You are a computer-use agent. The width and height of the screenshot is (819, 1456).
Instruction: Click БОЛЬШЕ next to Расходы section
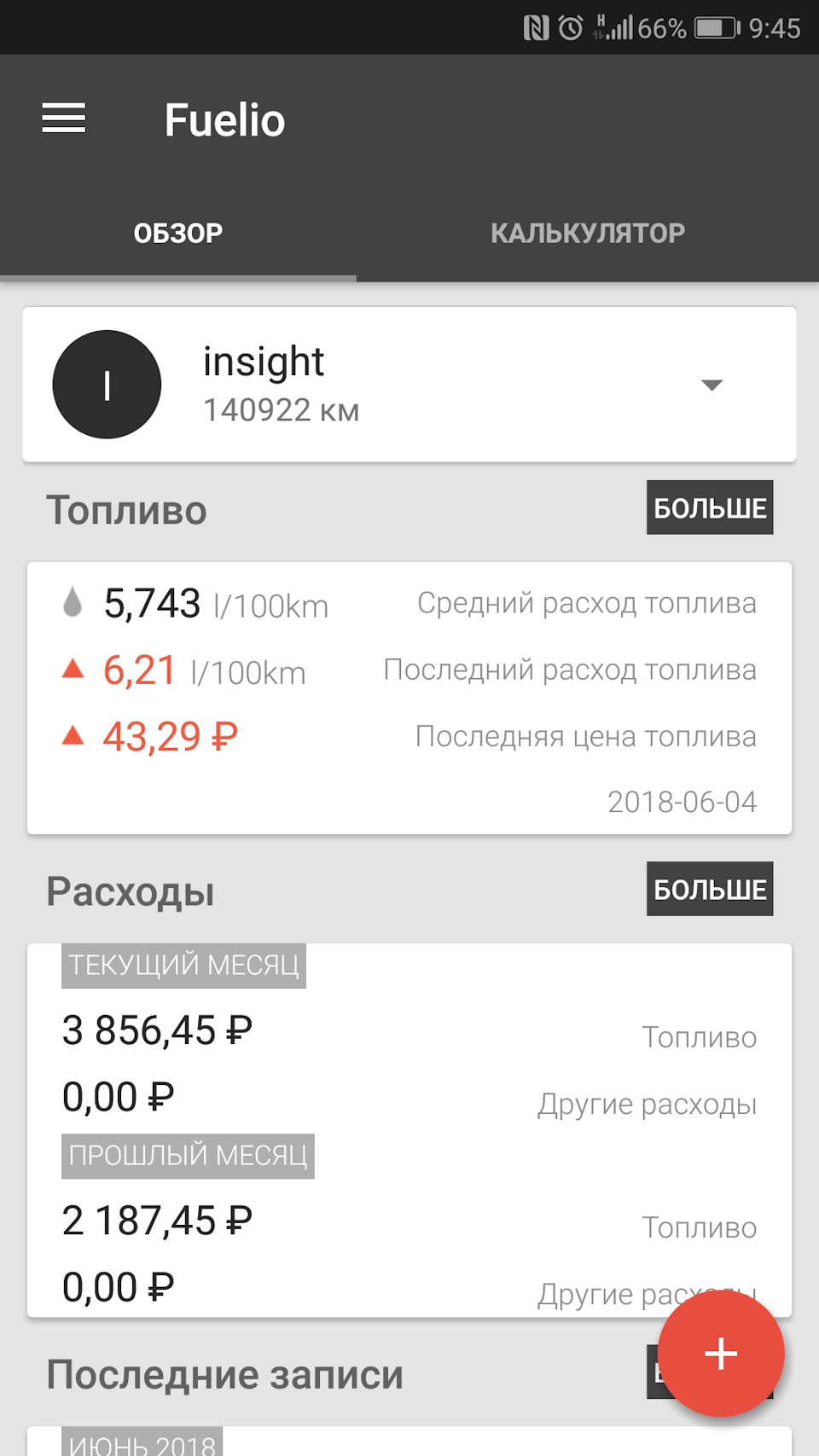pos(709,887)
